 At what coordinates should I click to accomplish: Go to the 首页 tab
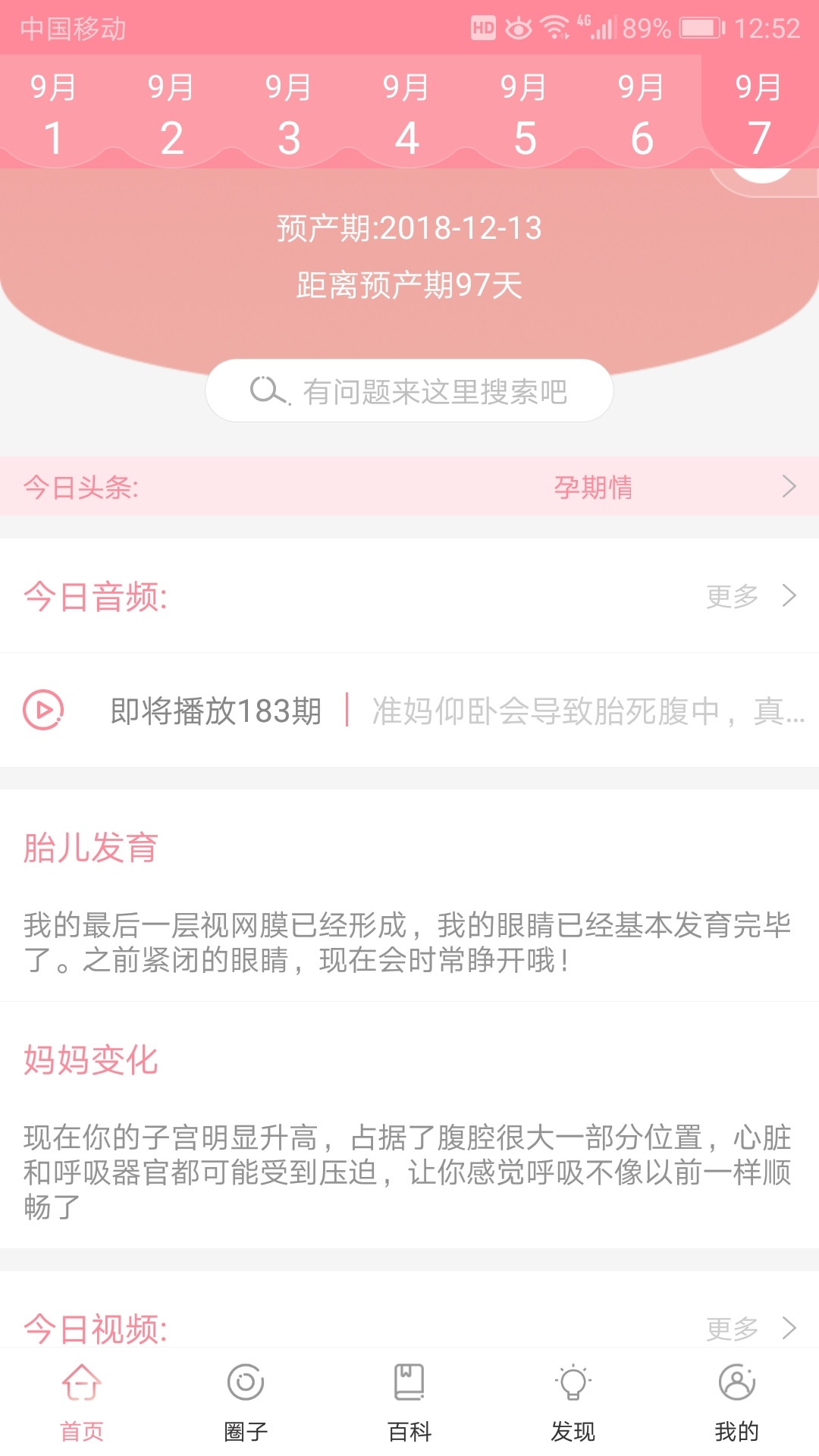coord(82,1401)
